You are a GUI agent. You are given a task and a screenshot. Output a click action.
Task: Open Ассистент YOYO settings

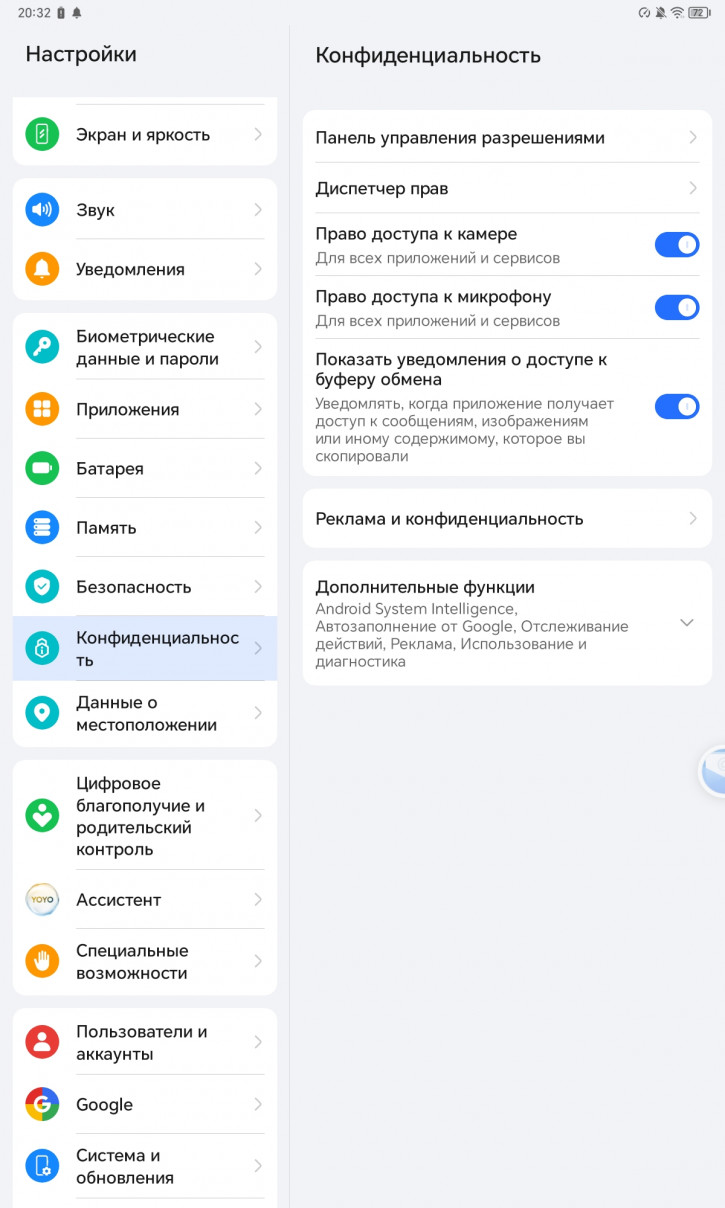coord(145,900)
